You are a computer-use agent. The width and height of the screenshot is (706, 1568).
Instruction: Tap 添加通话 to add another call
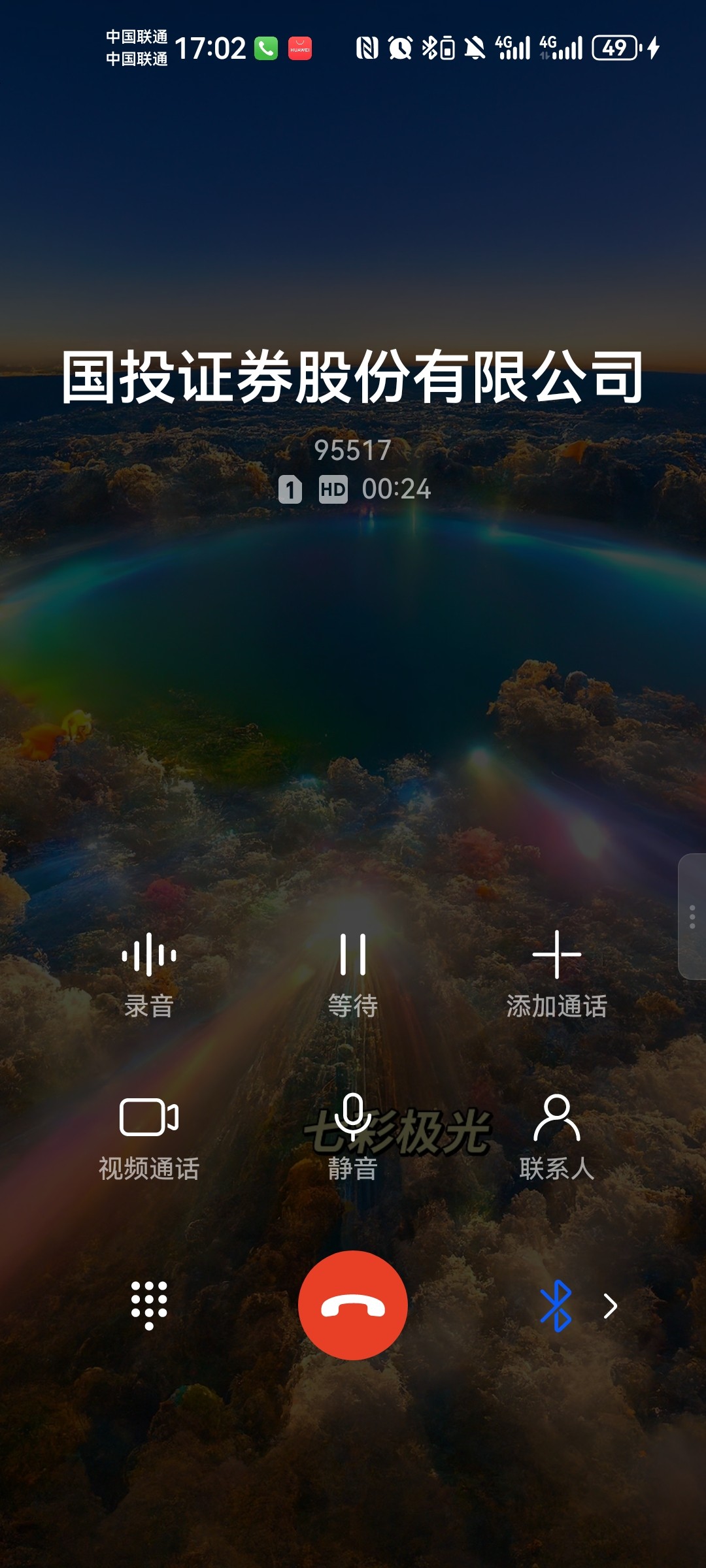pos(556,973)
